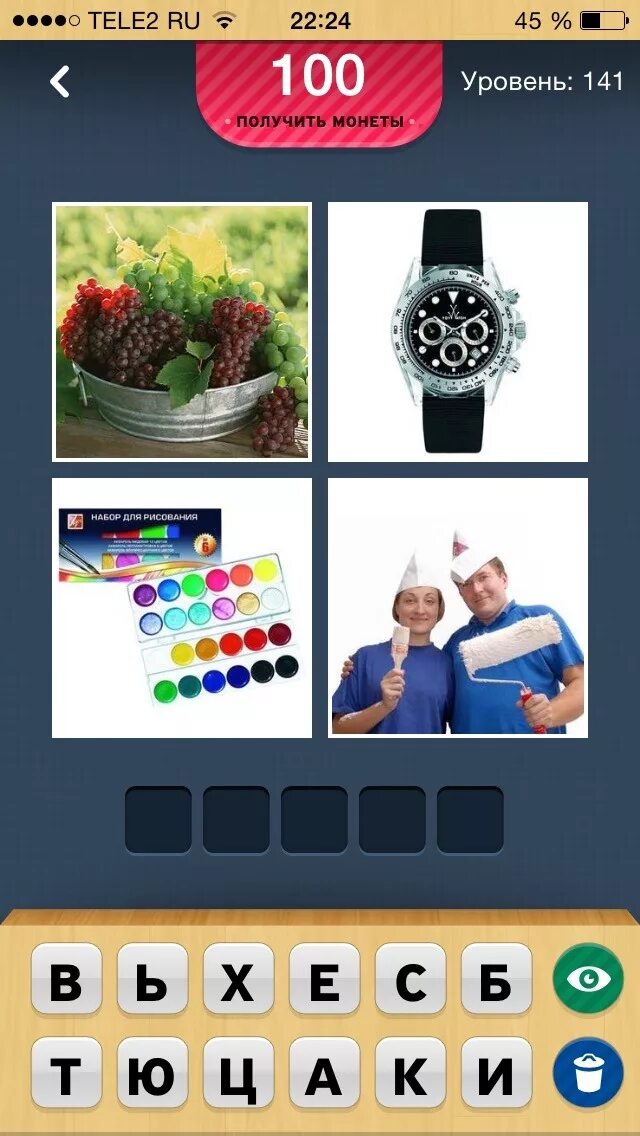Pick the letter Х
The width and height of the screenshot is (640, 1136).
[238, 983]
